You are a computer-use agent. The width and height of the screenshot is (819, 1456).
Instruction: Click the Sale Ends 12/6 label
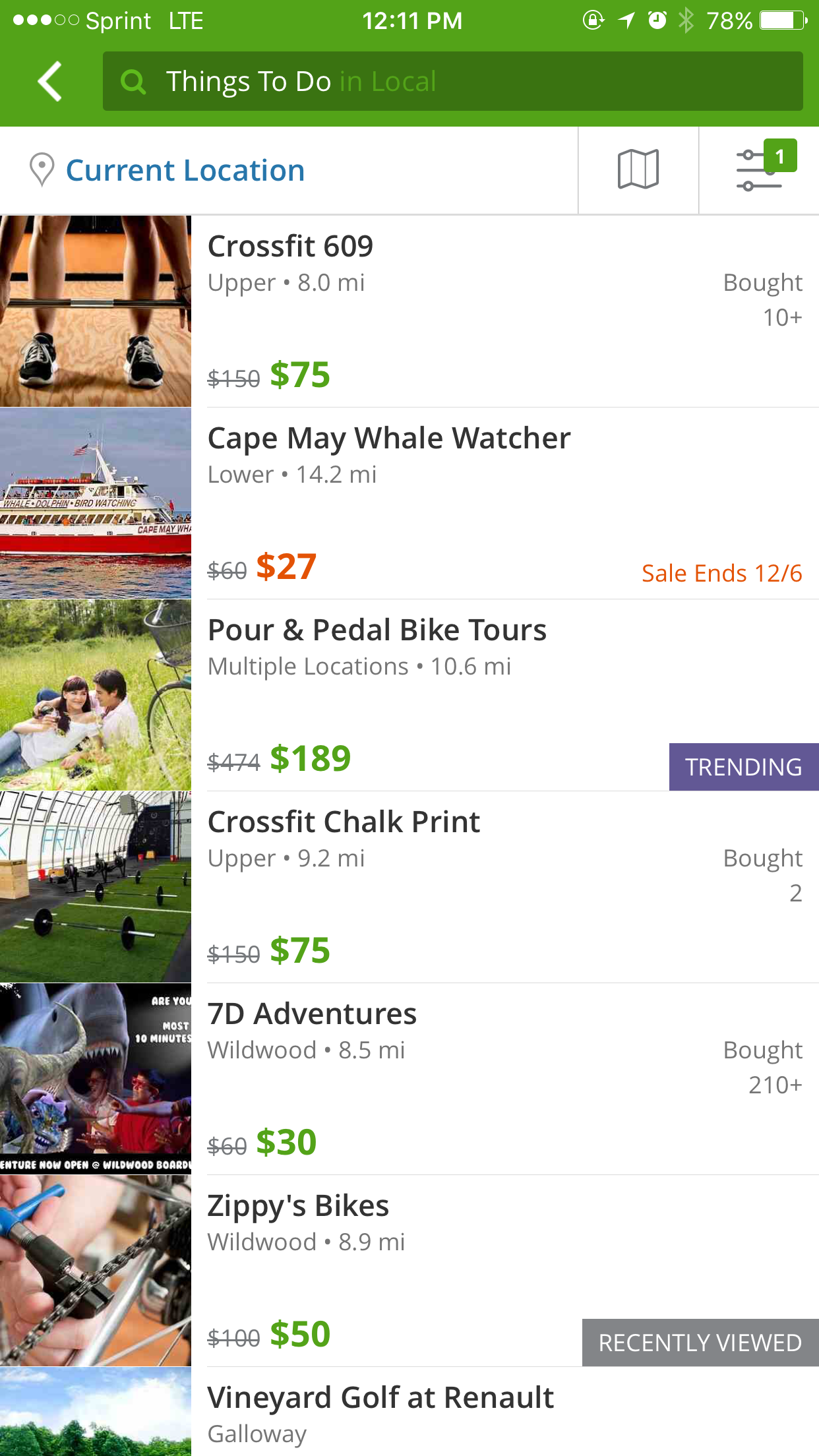(723, 573)
